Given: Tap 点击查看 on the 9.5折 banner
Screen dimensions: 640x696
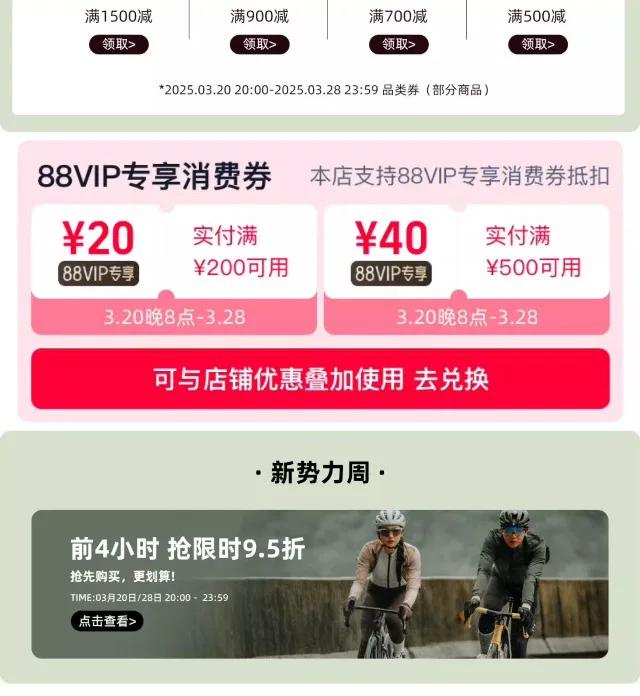Looking at the screenshot, I should 107,621.
